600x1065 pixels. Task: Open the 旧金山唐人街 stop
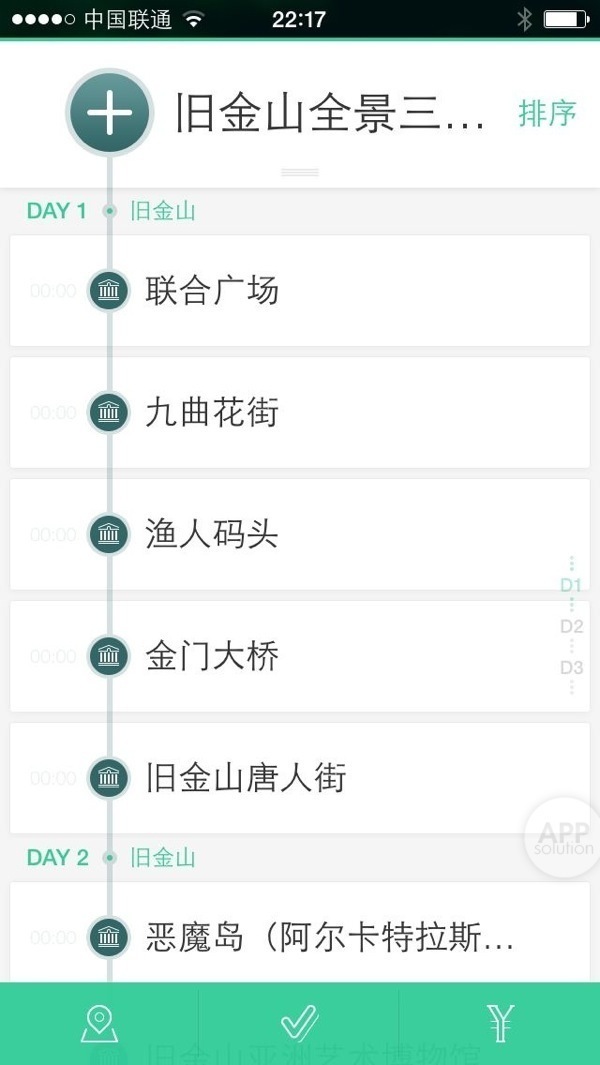point(300,778)
